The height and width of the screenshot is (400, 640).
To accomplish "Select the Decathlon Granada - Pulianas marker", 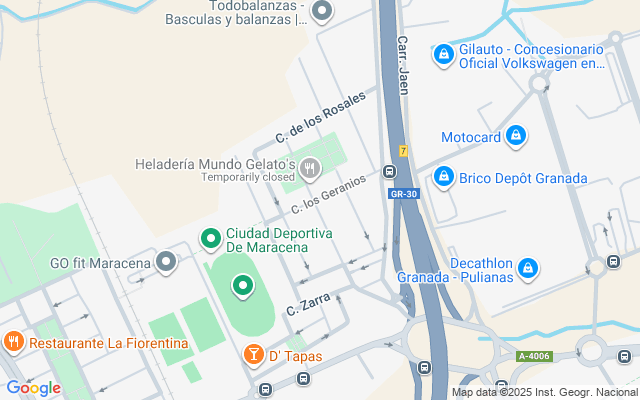I will tap(529, 267).
